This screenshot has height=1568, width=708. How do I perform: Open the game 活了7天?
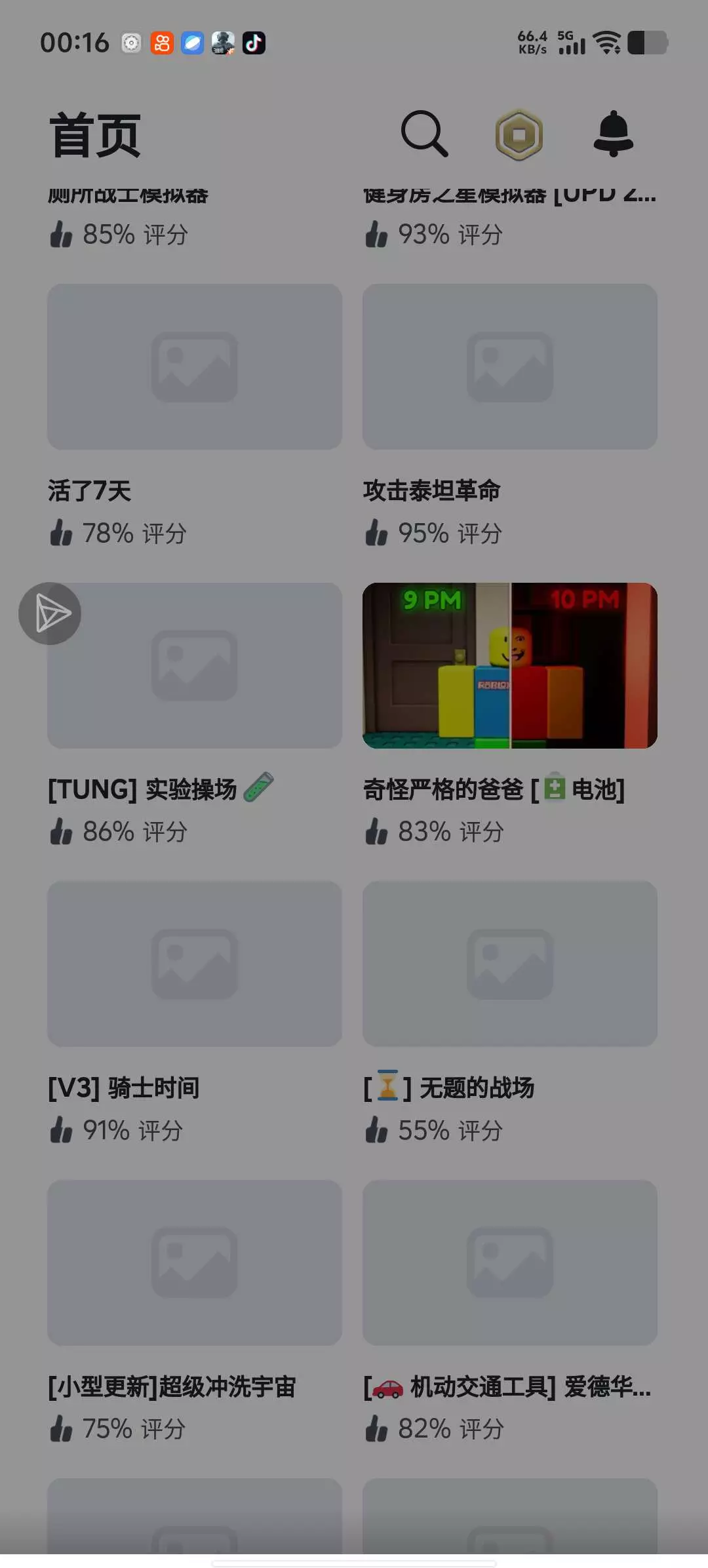pyautogui.click(x=194, y=416)
